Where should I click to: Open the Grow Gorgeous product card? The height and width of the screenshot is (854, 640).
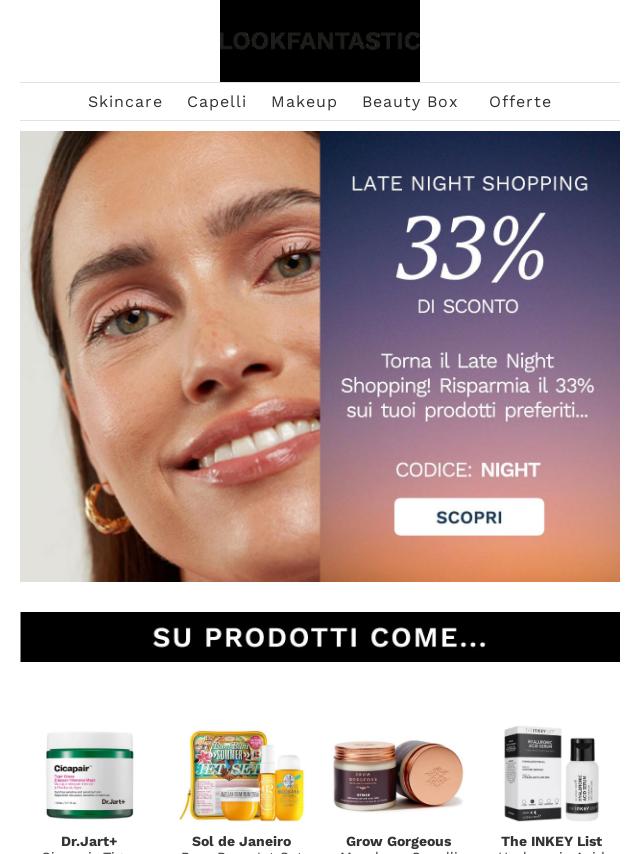[398, 776]
